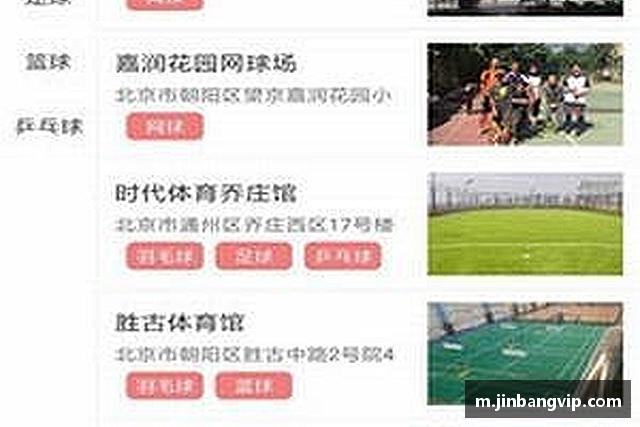Open the 嘉润花园网球场 venue
This screenshot has height=427, width=640.
pos(207,65)
